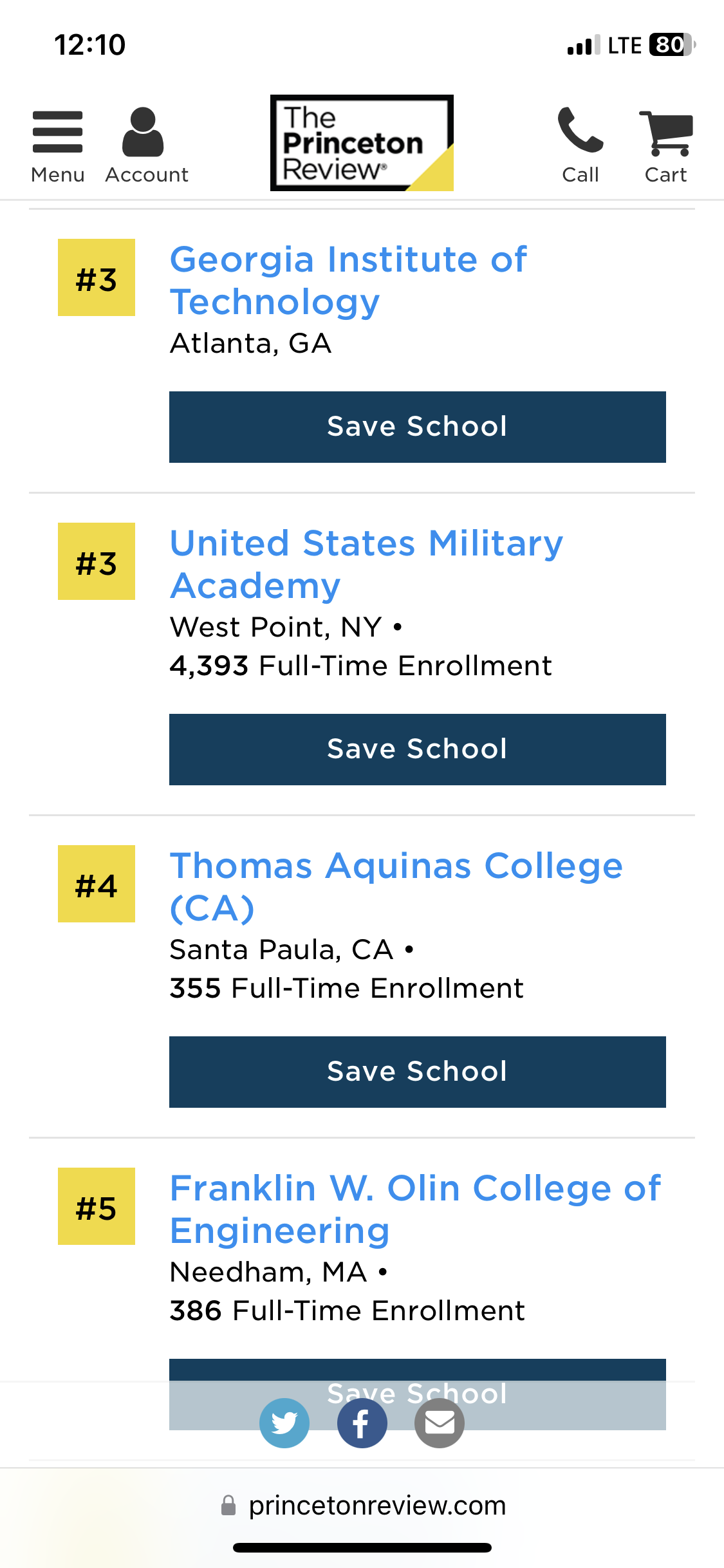Image resolution: width=724 pixels, height=1568 pixels.
Task: Share this page by email
Action: pos(440,1423)
